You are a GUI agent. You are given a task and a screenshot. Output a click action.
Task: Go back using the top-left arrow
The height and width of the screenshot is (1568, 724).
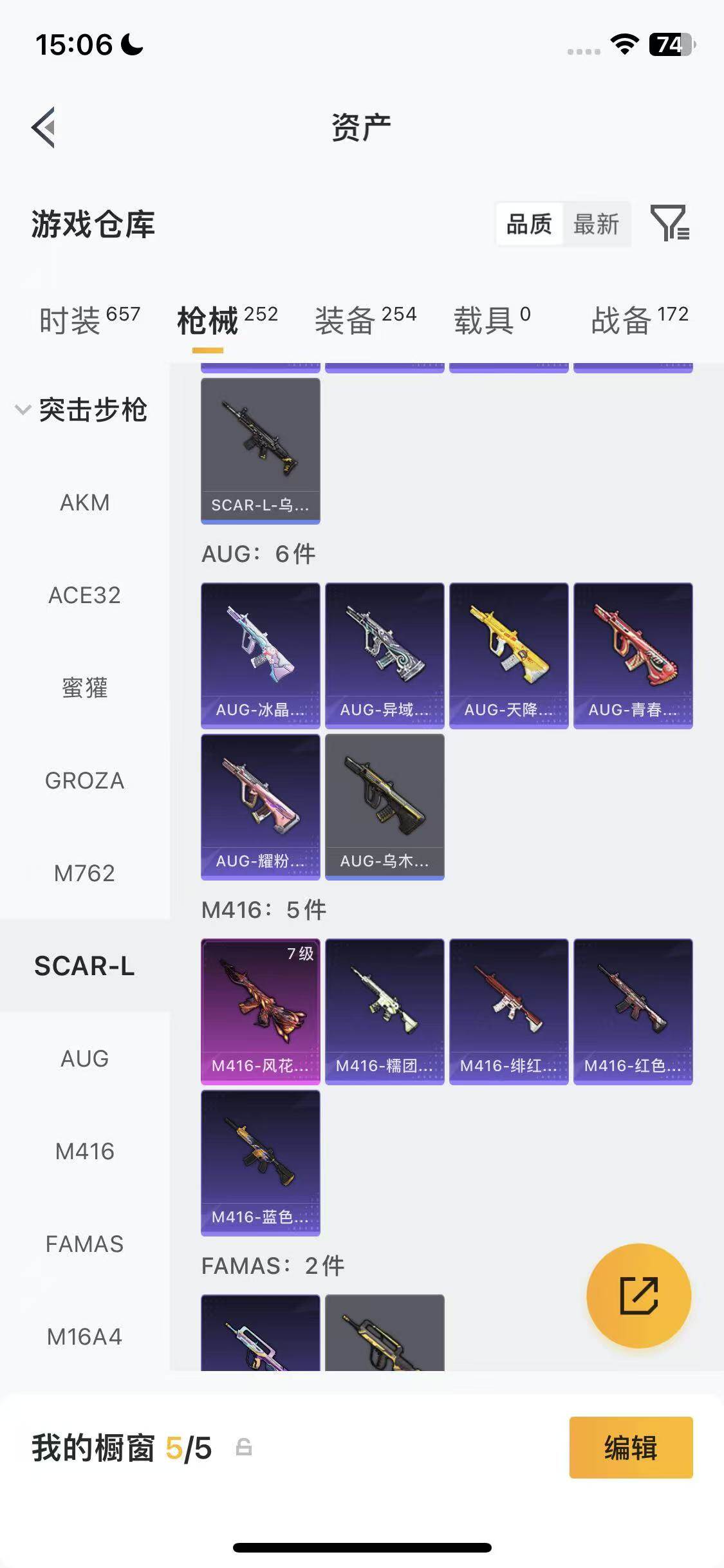point(44,127)
